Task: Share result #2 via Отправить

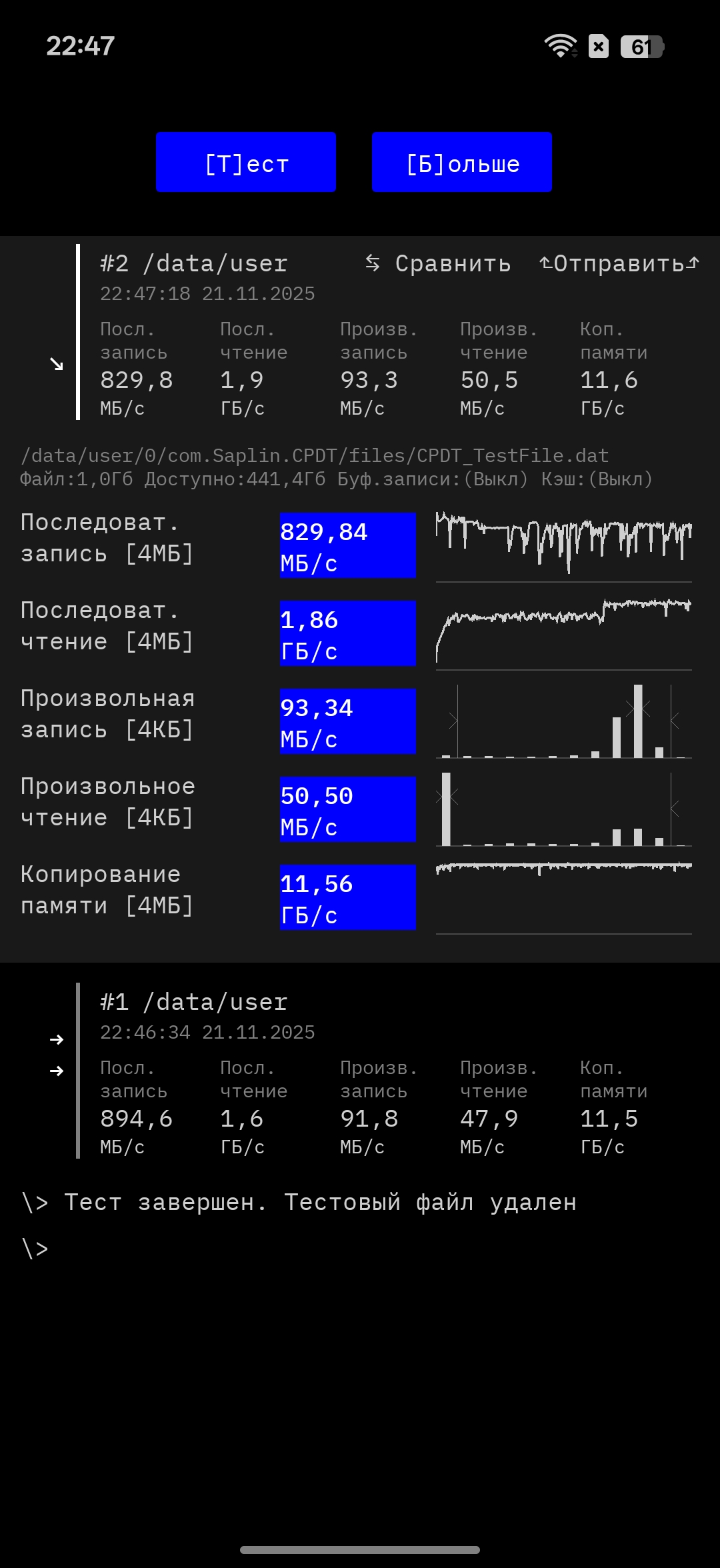Action: pos(619,264)
